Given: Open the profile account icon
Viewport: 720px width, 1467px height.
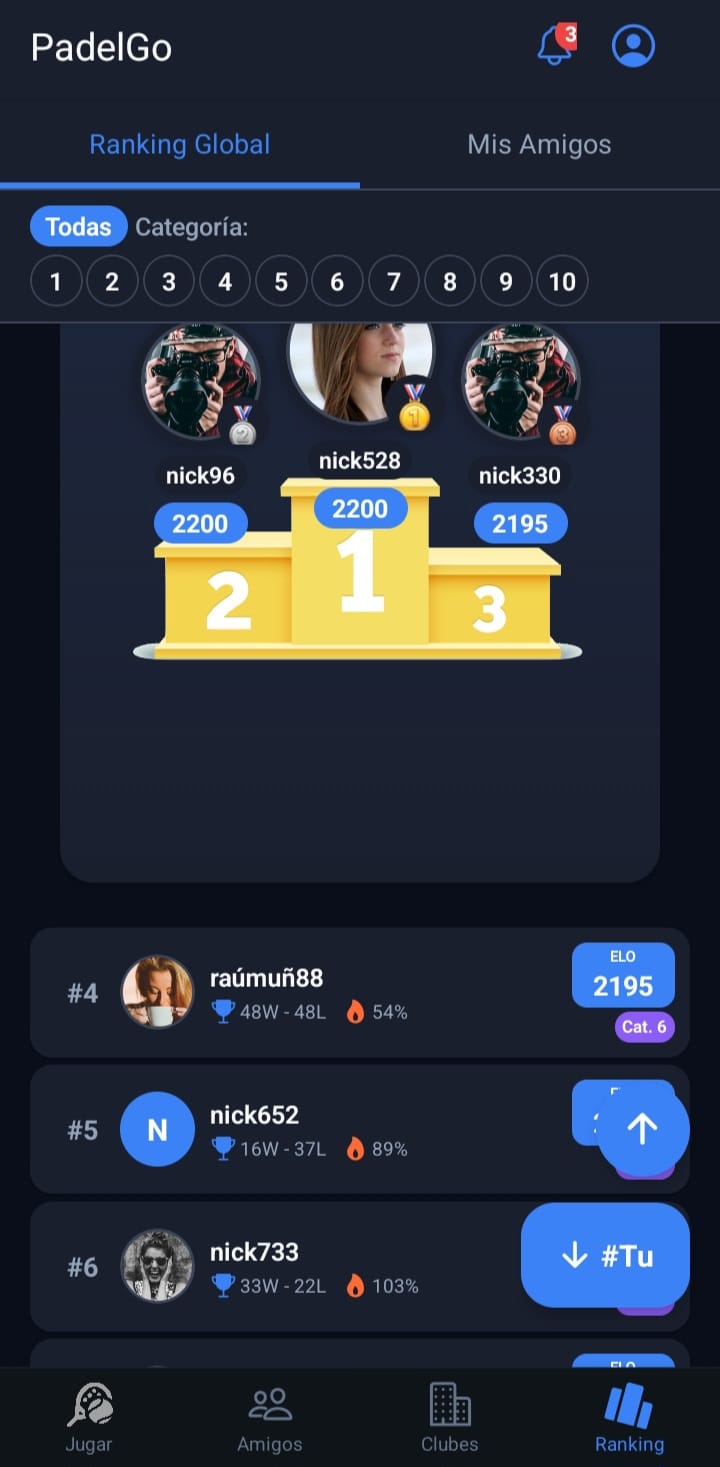Looking at the screenshot, I should pyautogui.click(x=633, y=45).
